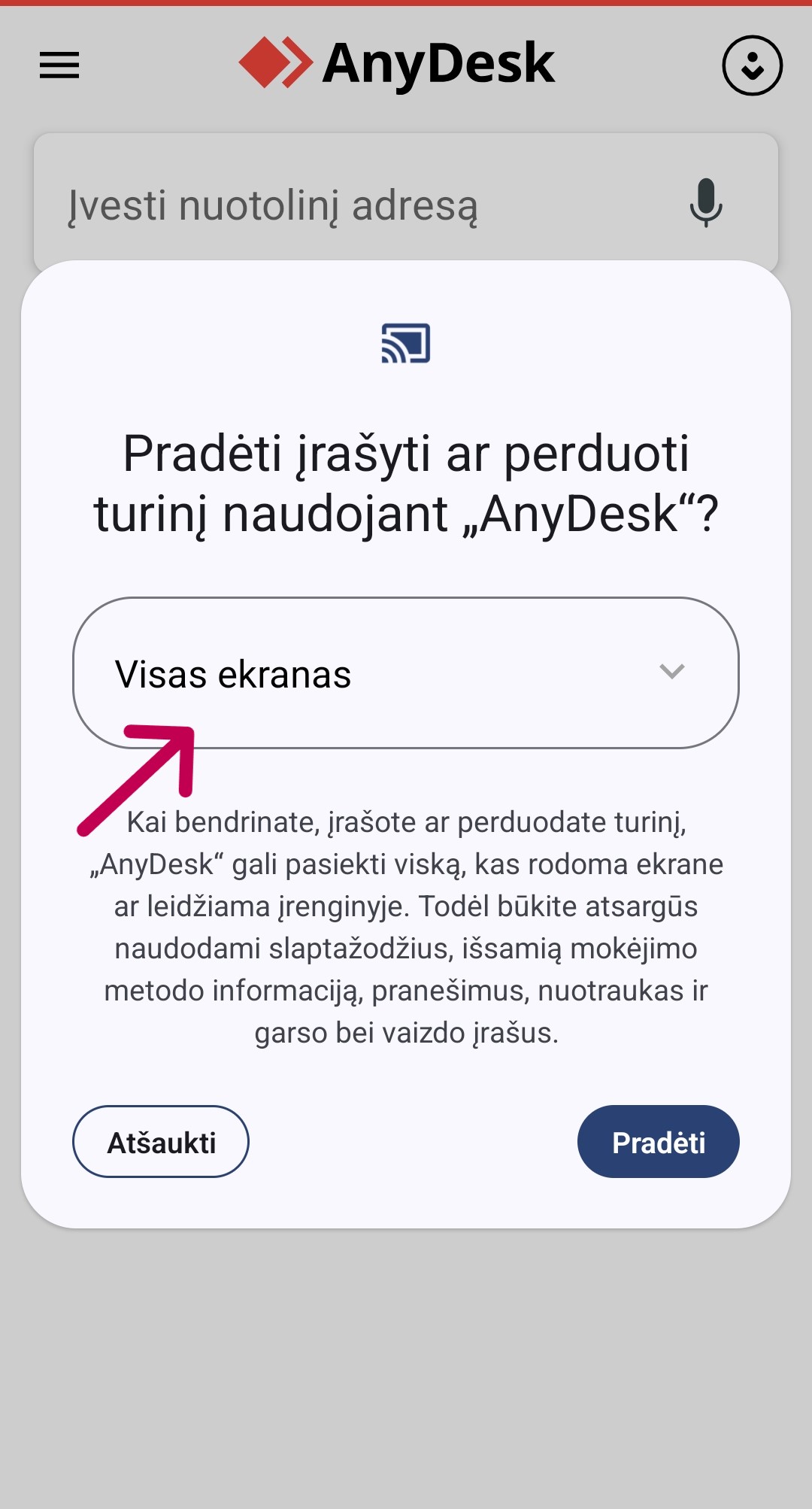Tap the microphone icon in address field
The image size is (812, 1509).
click(x=705, y=203)
